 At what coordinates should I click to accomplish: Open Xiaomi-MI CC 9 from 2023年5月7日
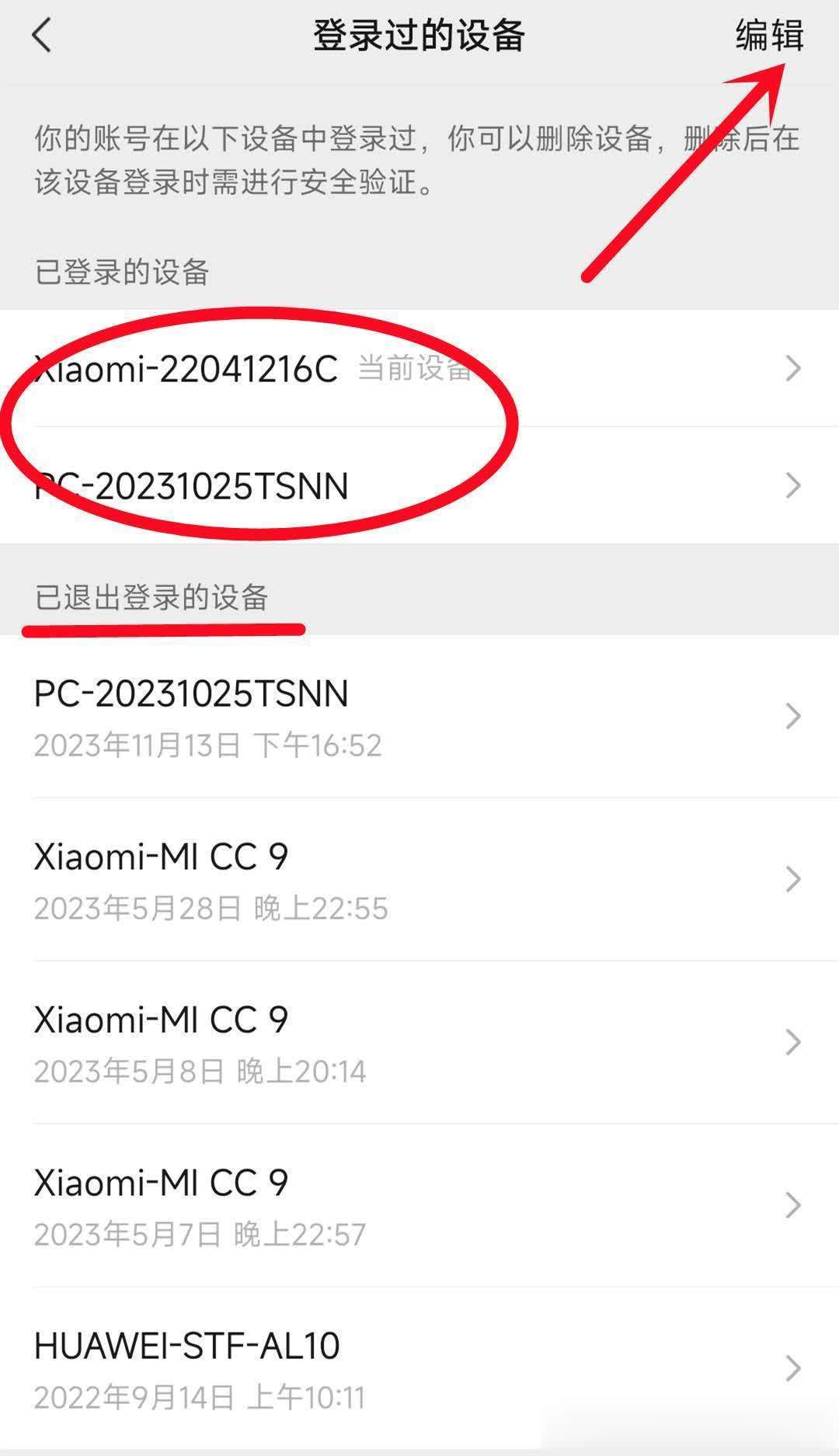pos(419,1205)
